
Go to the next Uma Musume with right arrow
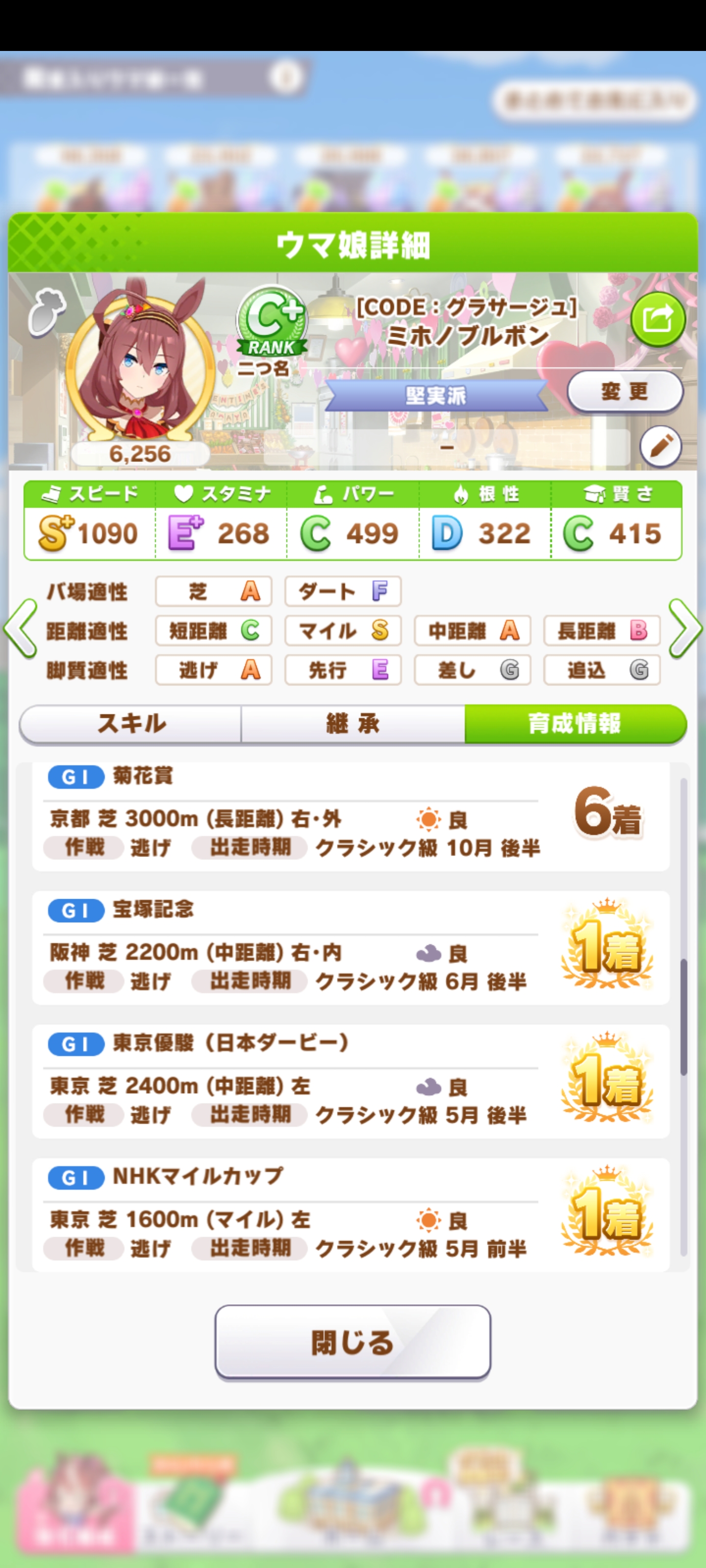(x=685, y=629)
